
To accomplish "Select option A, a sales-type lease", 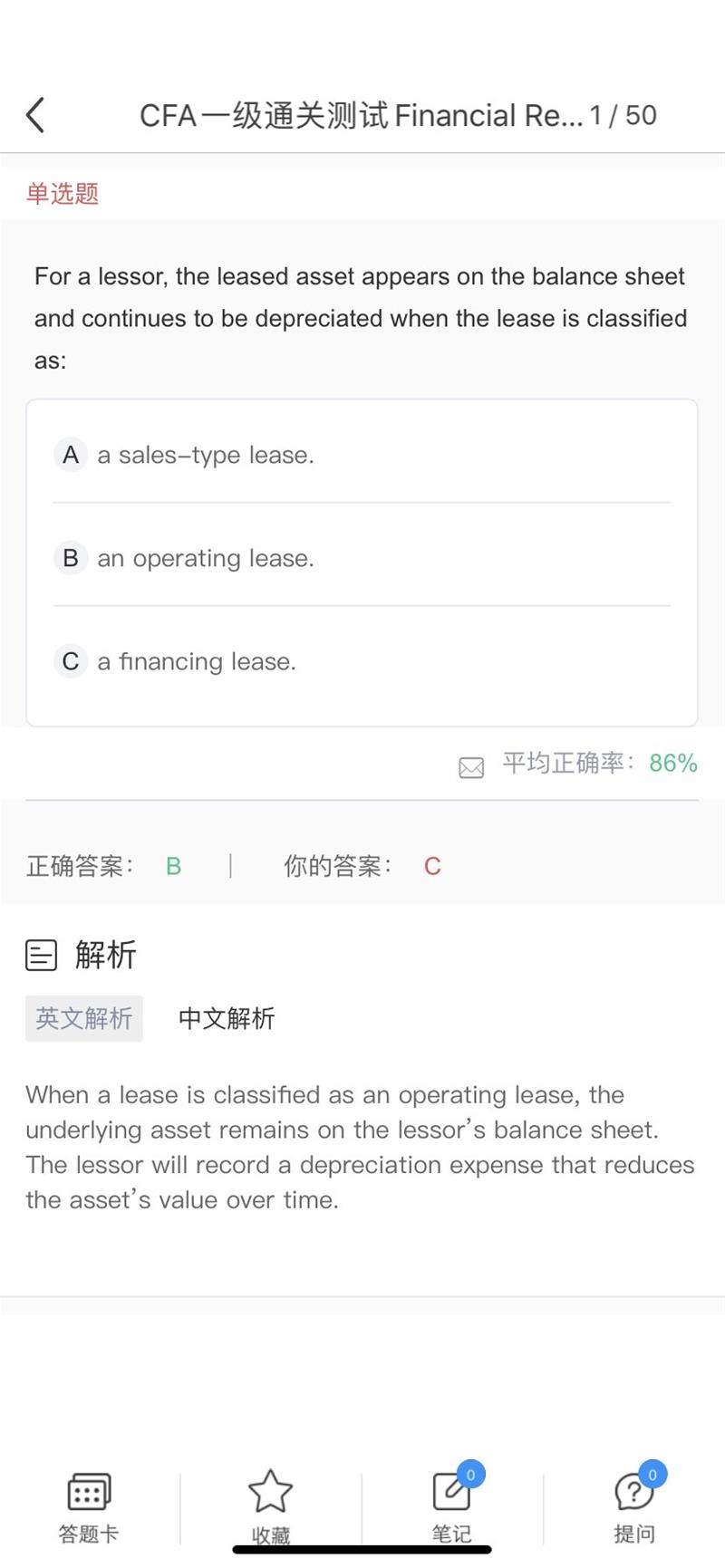I will click(x=207, y=455).
